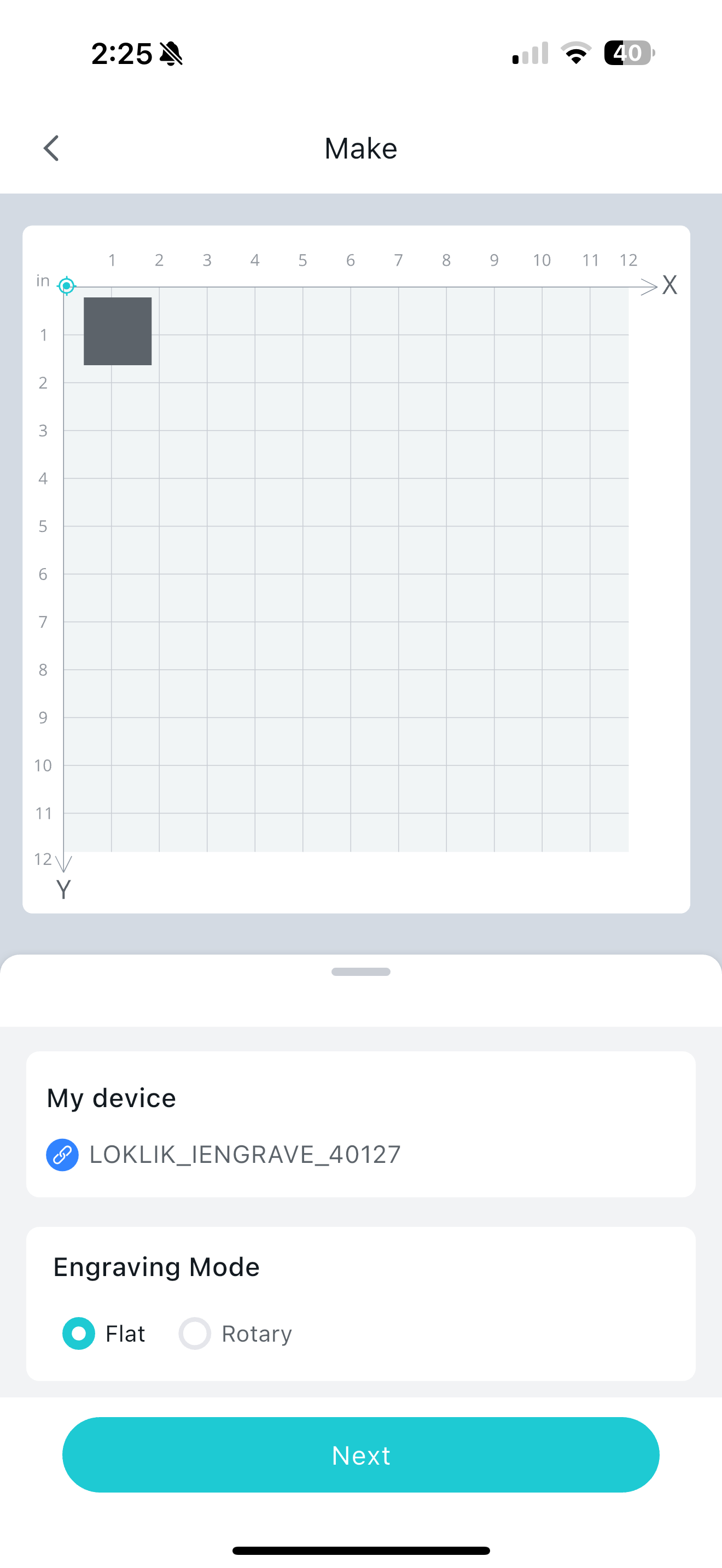Open the connected device LOKLIK_IENGRAVE_40127
Viewport: 722px width, 1568px height.
243,1154
